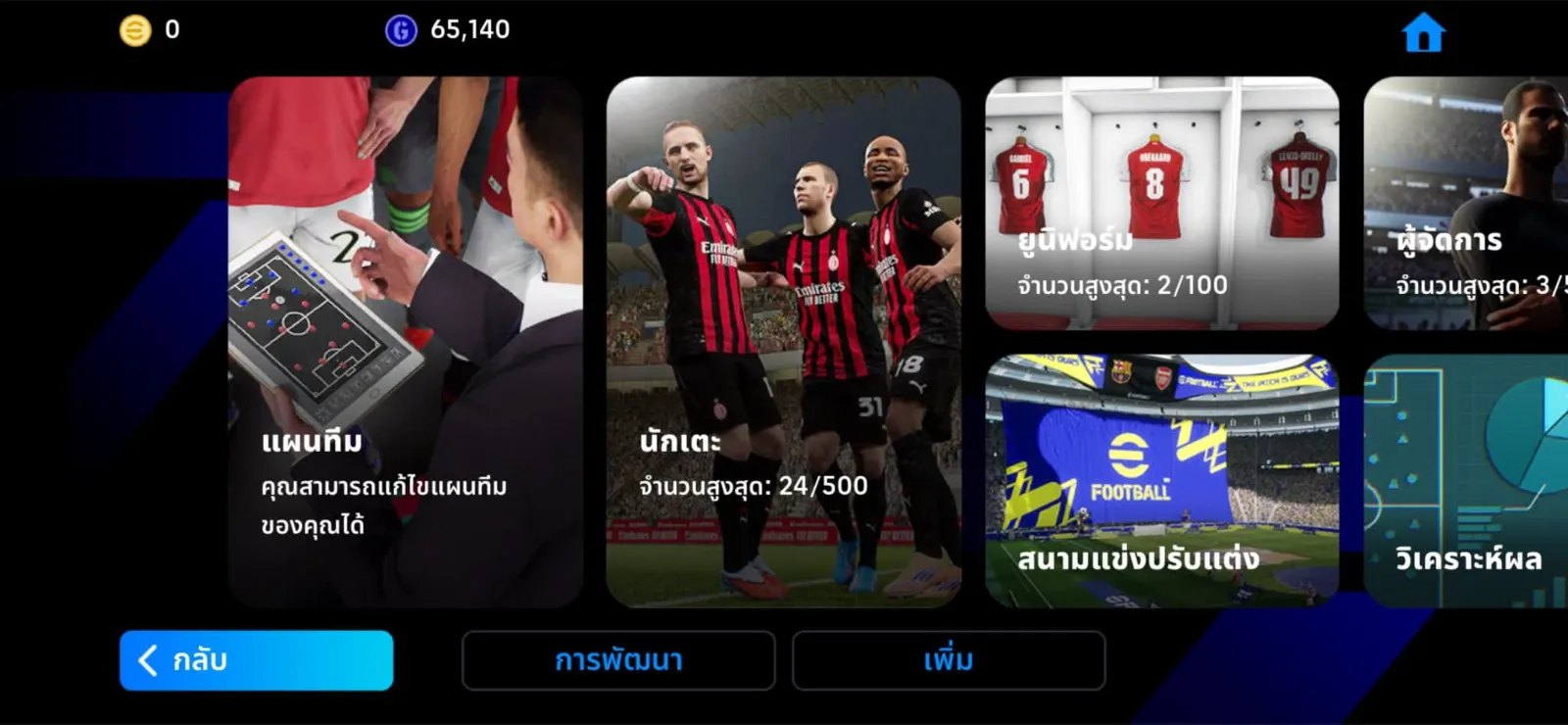
Task: Tap the กลับ back button
Action: click(257, 660)
